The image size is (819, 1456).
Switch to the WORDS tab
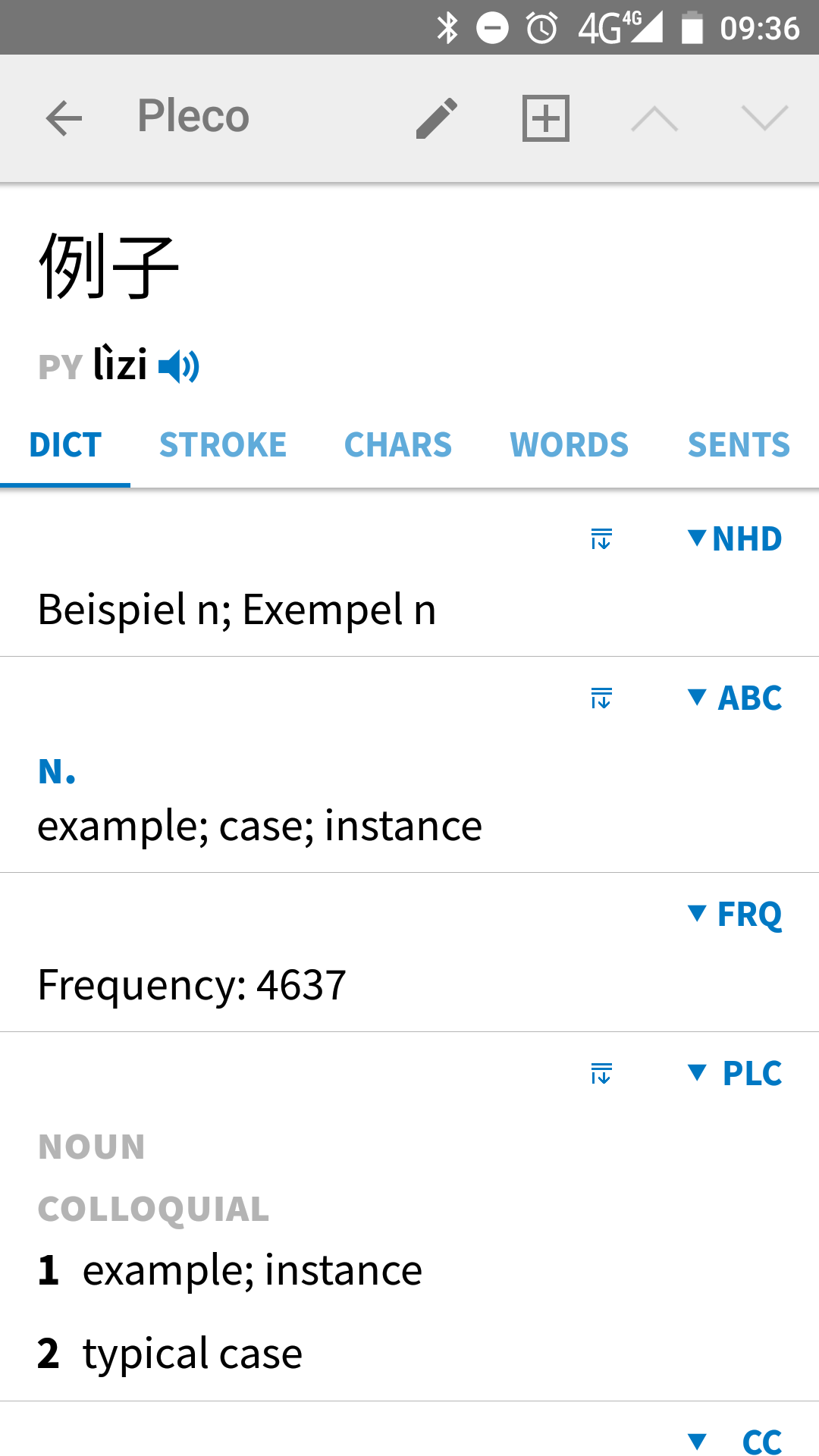click(570, 444)
